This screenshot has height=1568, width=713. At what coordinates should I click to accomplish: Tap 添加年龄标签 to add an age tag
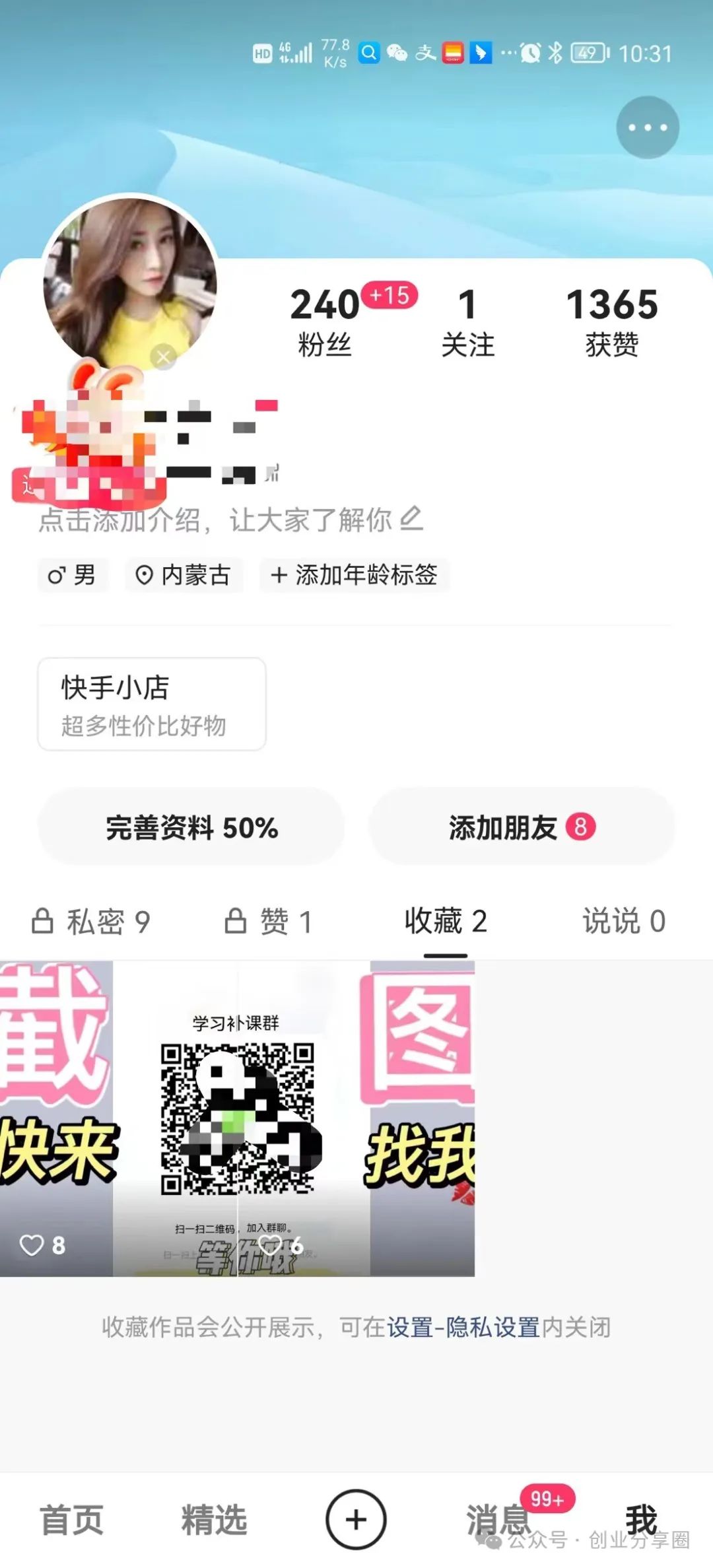(x=355, y=575)
